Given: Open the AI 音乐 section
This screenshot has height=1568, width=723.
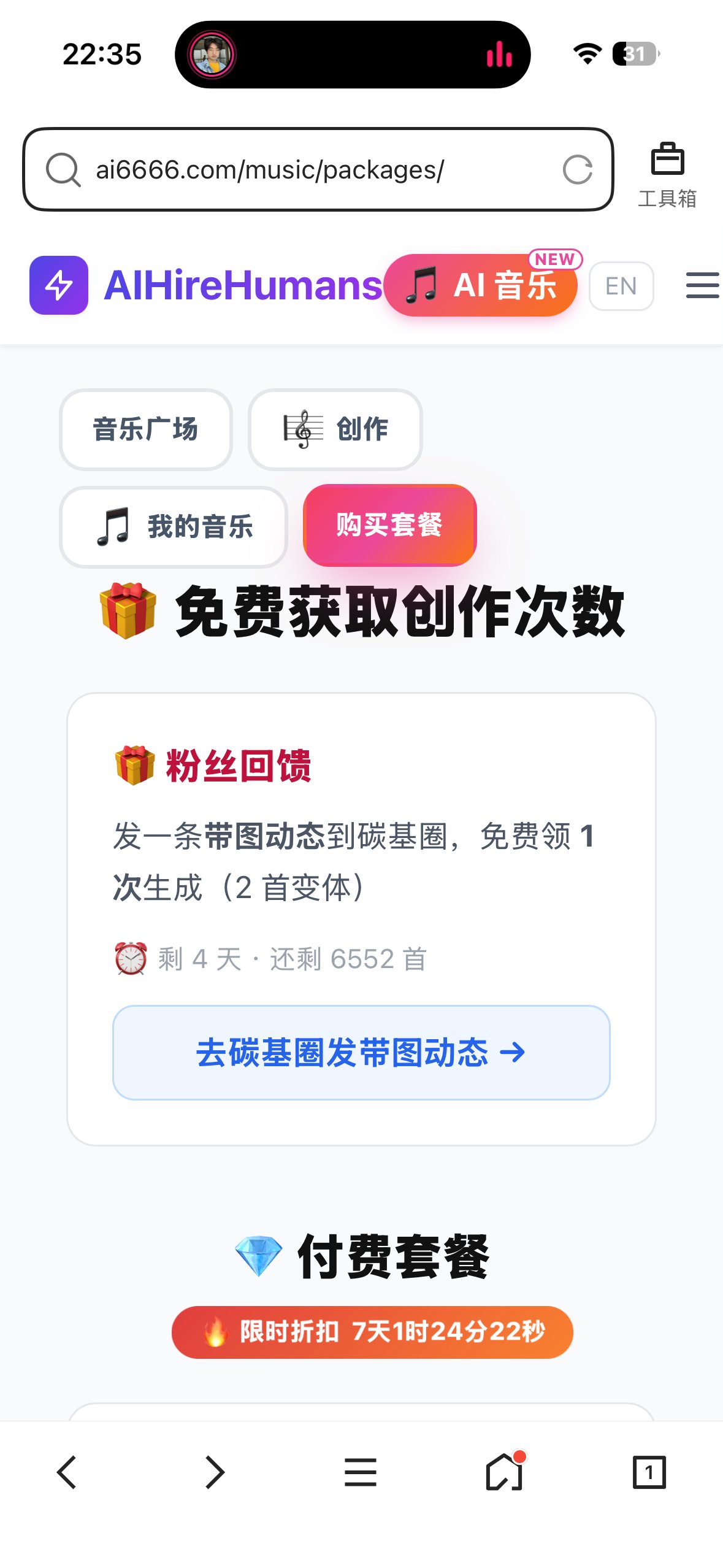Looking at the screenshot, I should click(x=481, y=286).
